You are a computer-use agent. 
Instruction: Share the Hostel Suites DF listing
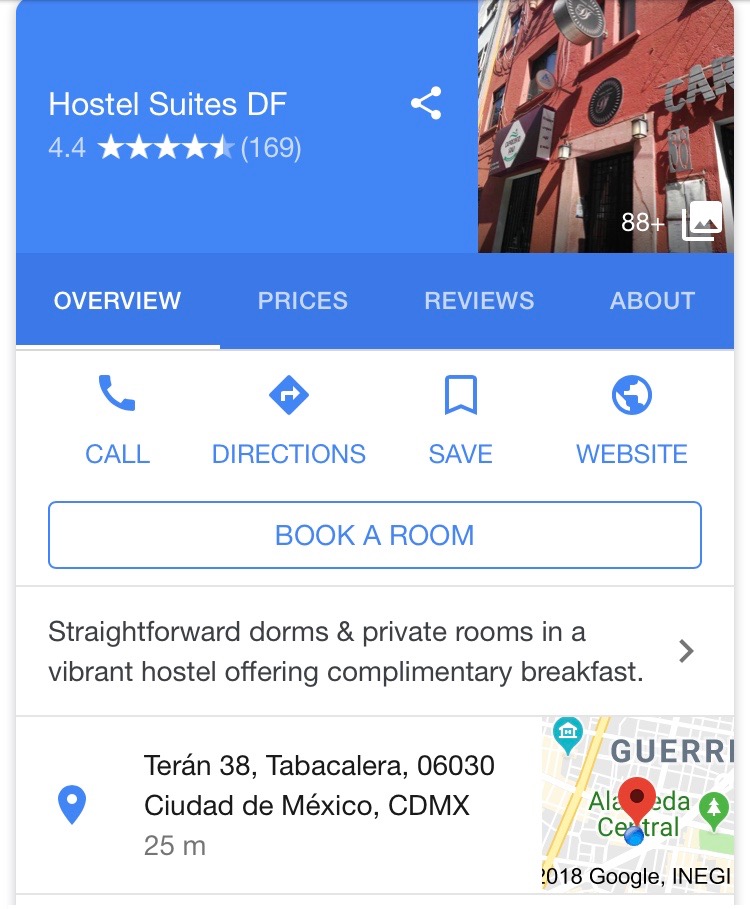[426, 104]
